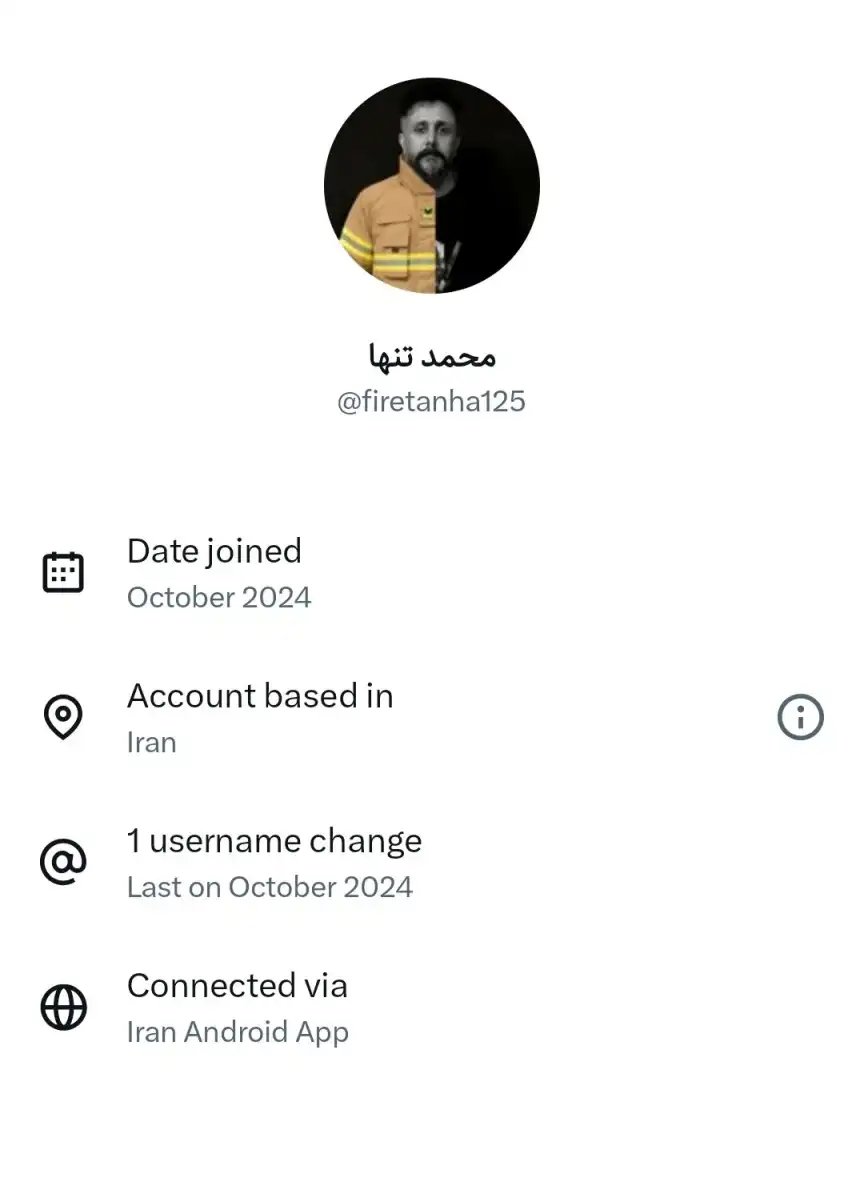Click the @firetanha125 username handle
This screenshot has width=864, height=1194.
(x=431, y=401)
